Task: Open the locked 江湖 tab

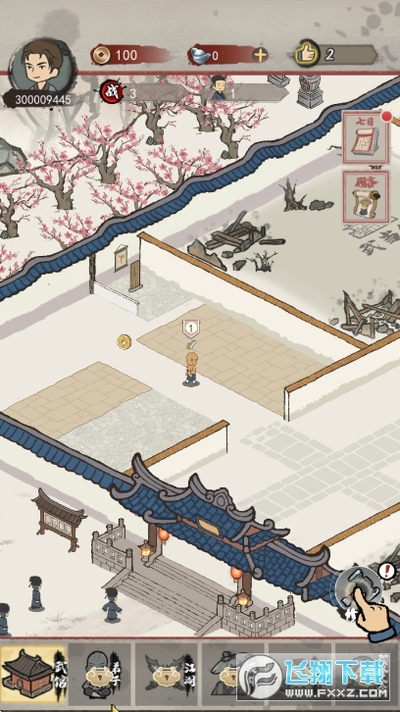Action: click(x=167, y=674)
